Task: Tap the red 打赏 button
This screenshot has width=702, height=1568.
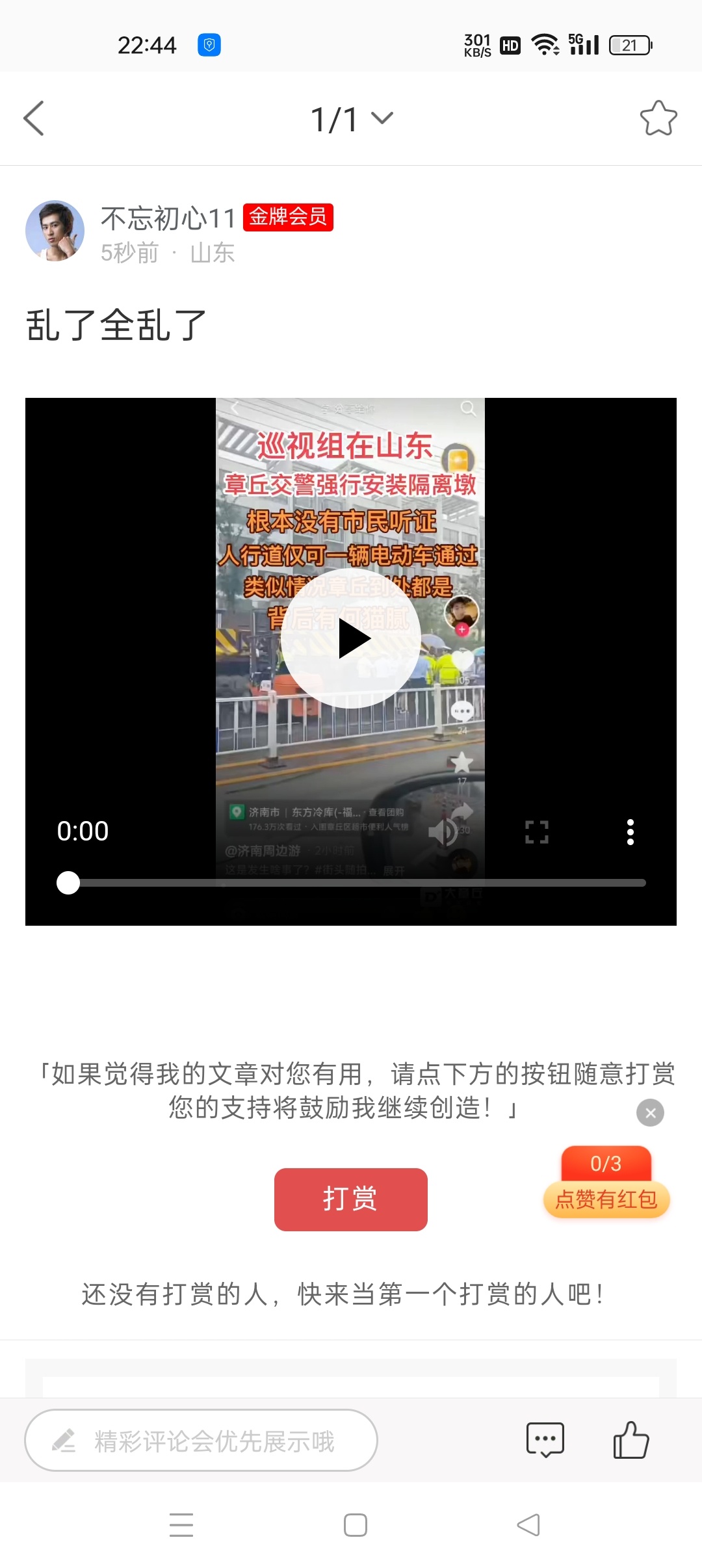Action: point(351,1199)
